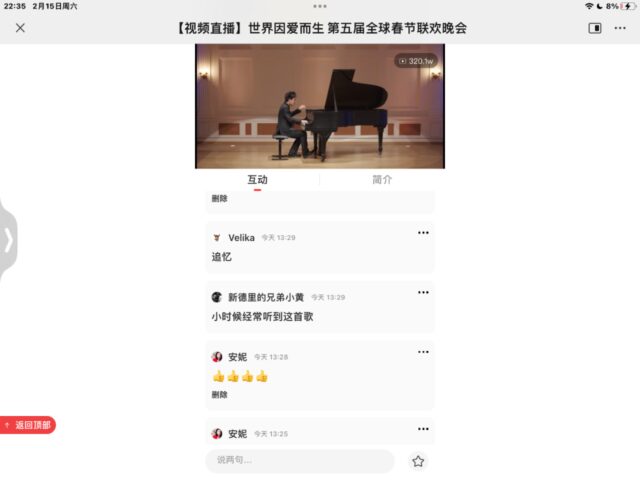Expand the side panel arrow handle
Viewport: 640px width, 480px height.
click(8, 240)
